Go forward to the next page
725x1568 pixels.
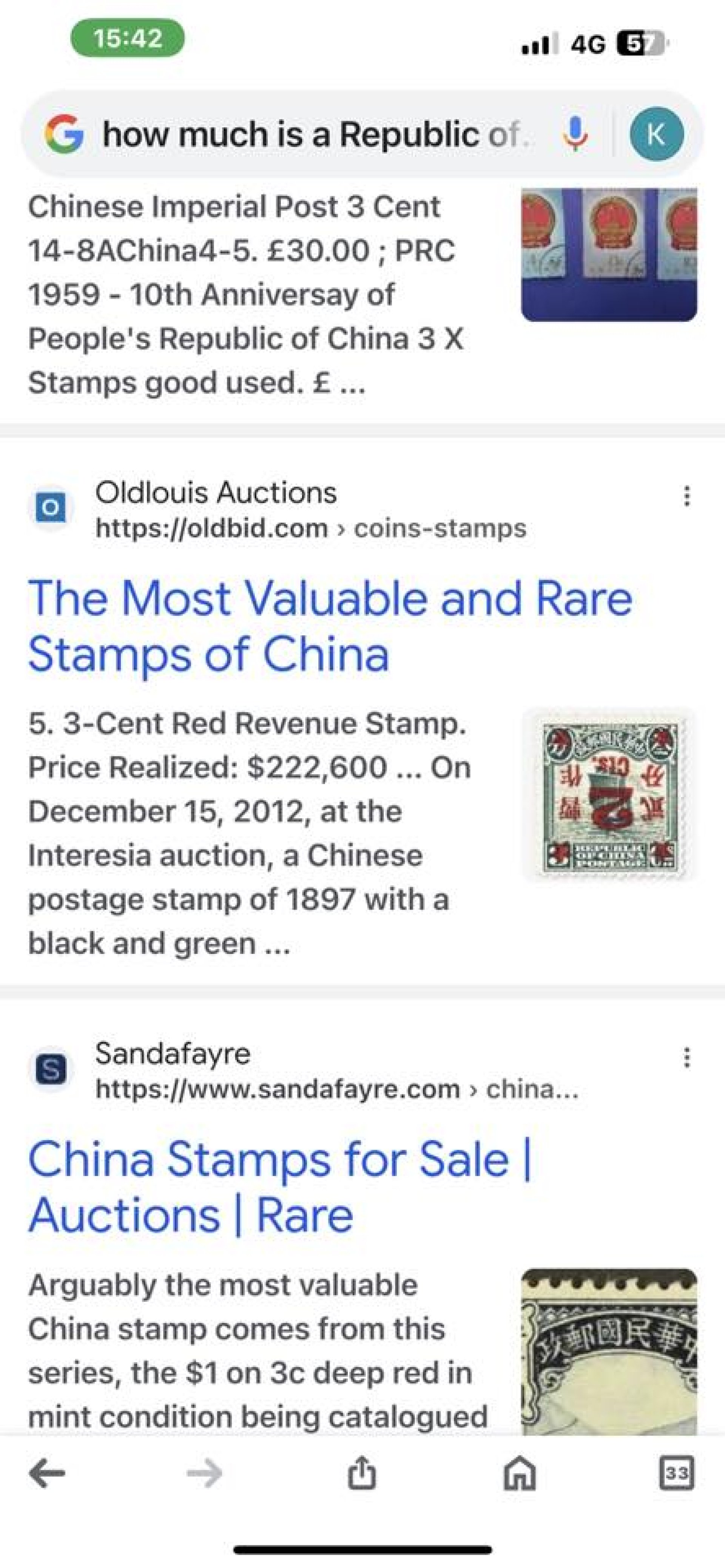(204, 1473)
